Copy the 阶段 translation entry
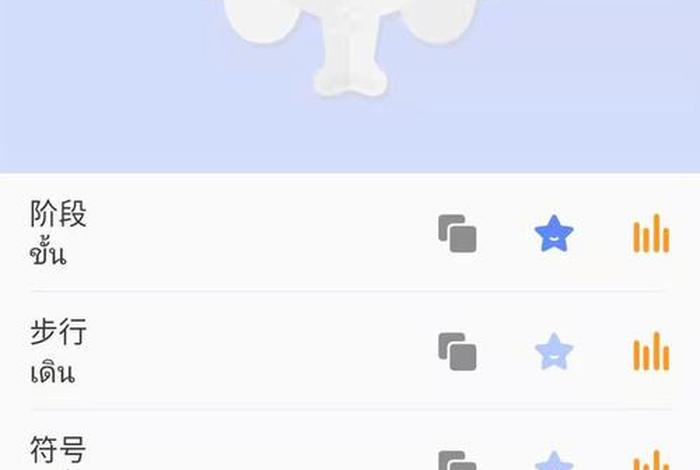 pyautogui.click(x=457, y=235)
